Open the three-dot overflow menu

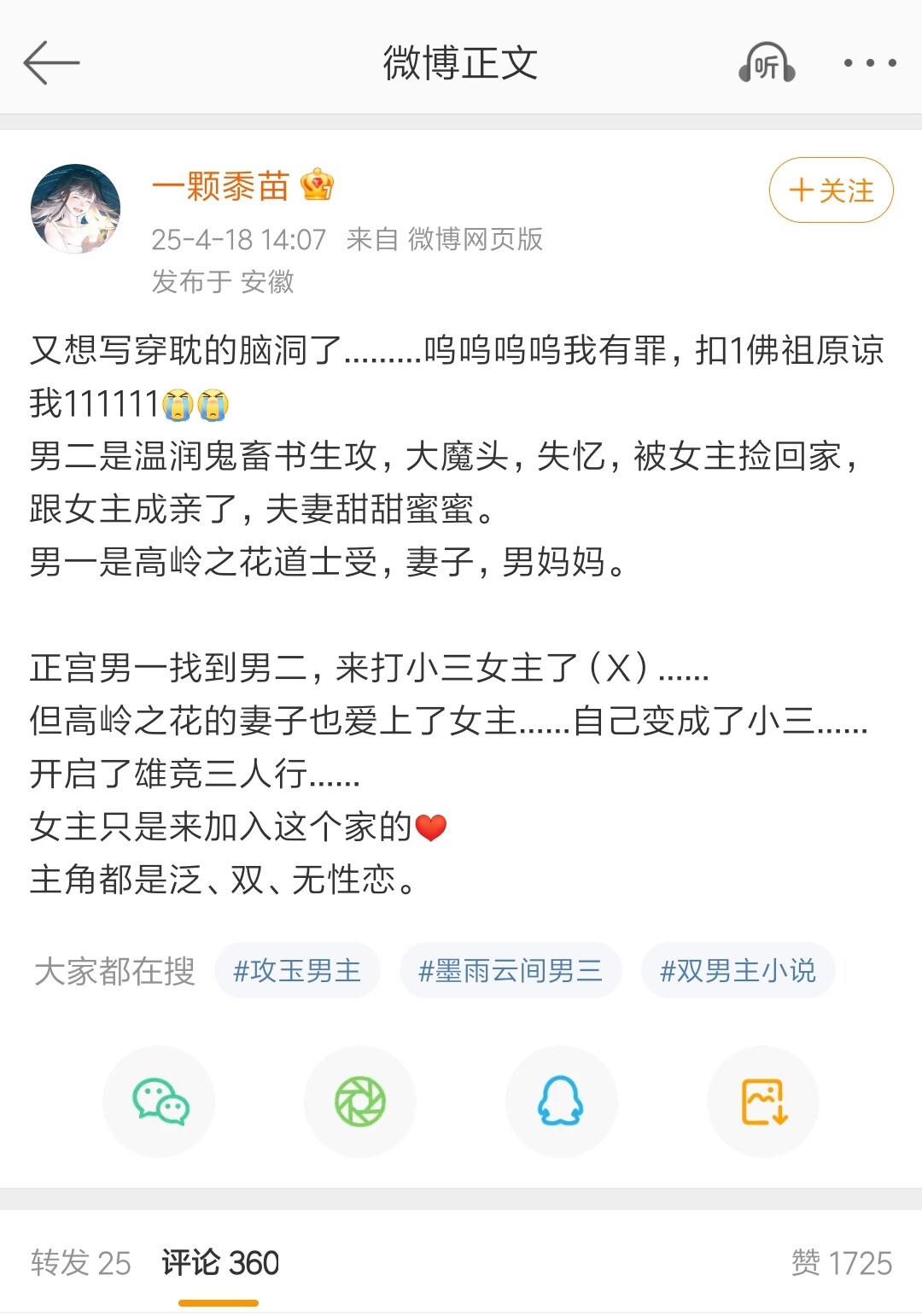(x=869, y=63)
